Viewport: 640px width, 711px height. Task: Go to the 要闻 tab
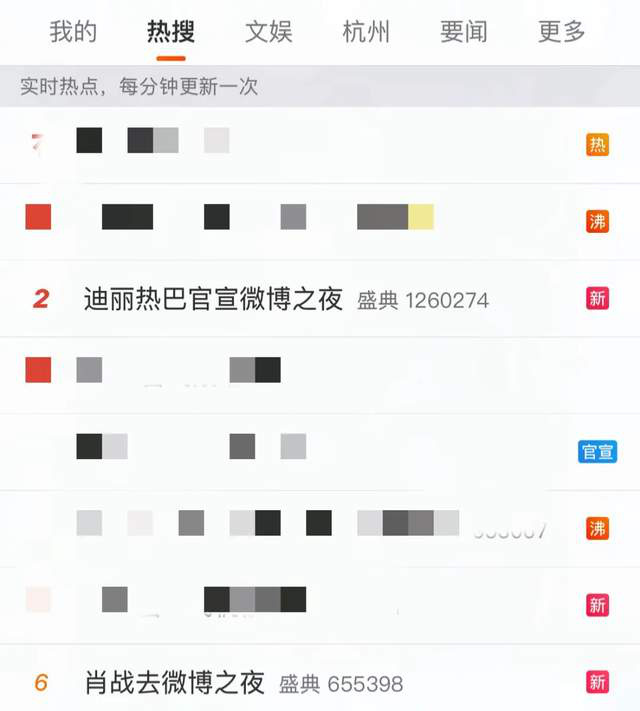point(464,32)
